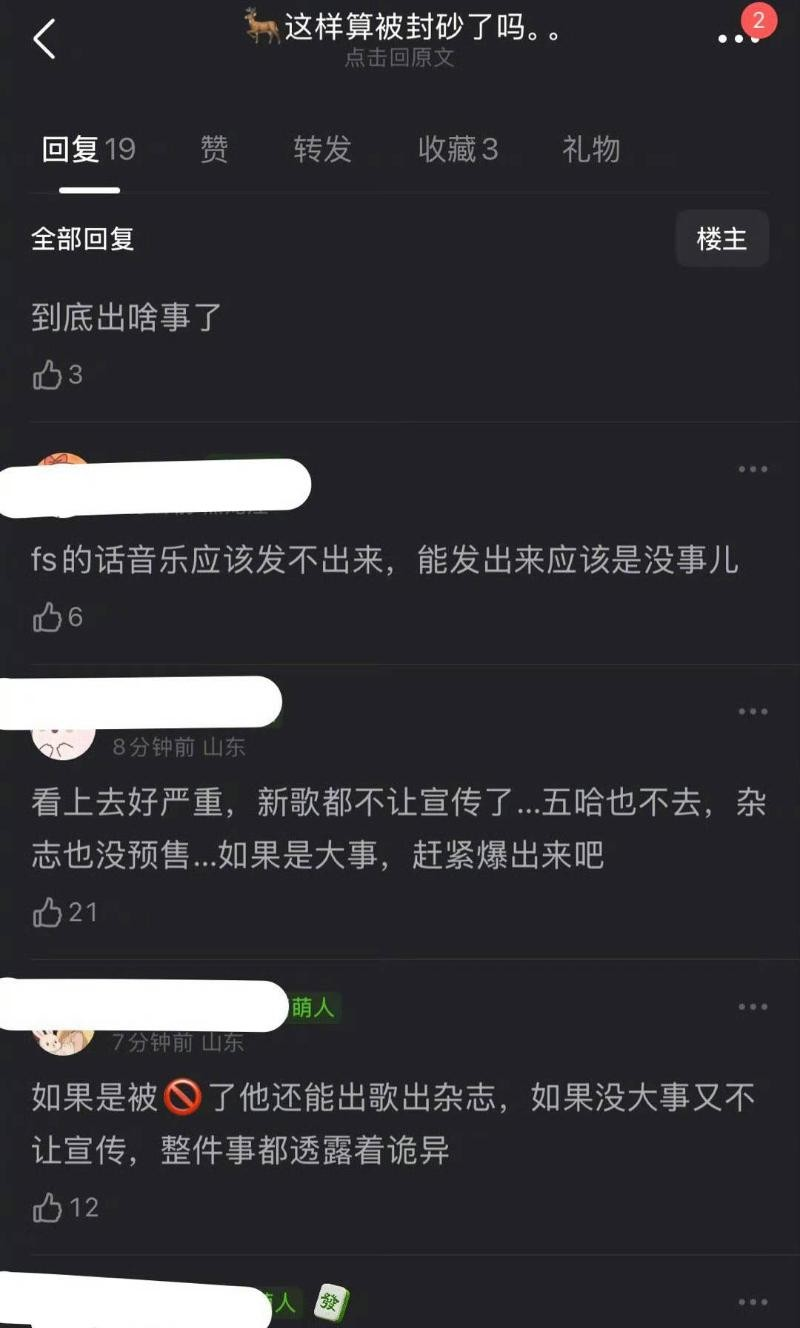Screen dimensions: 800x1328
Task: Tap the 楼主 filter button
Action: point(722,239)
